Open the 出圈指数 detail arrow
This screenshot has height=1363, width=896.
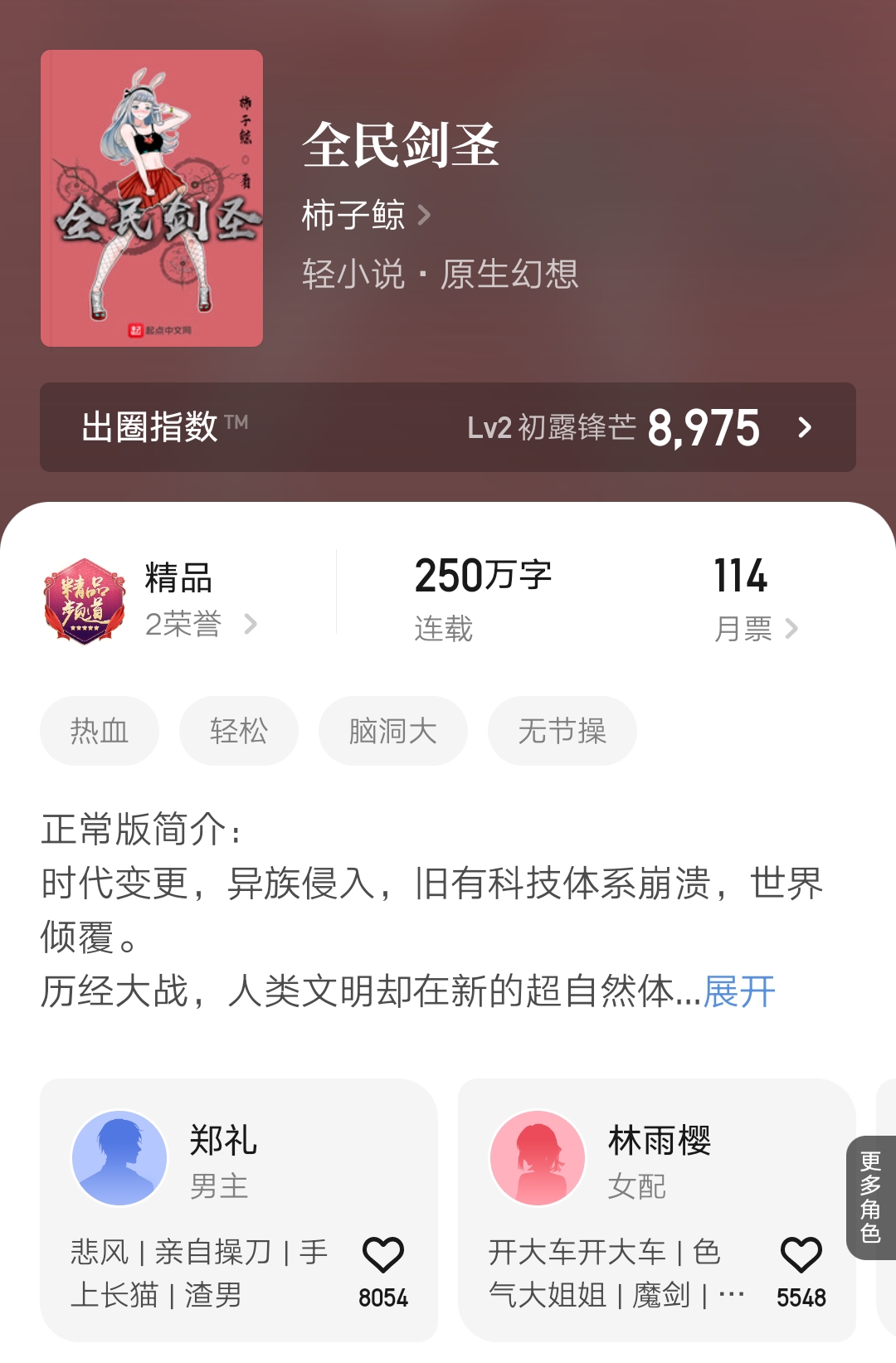click(804, 430)
